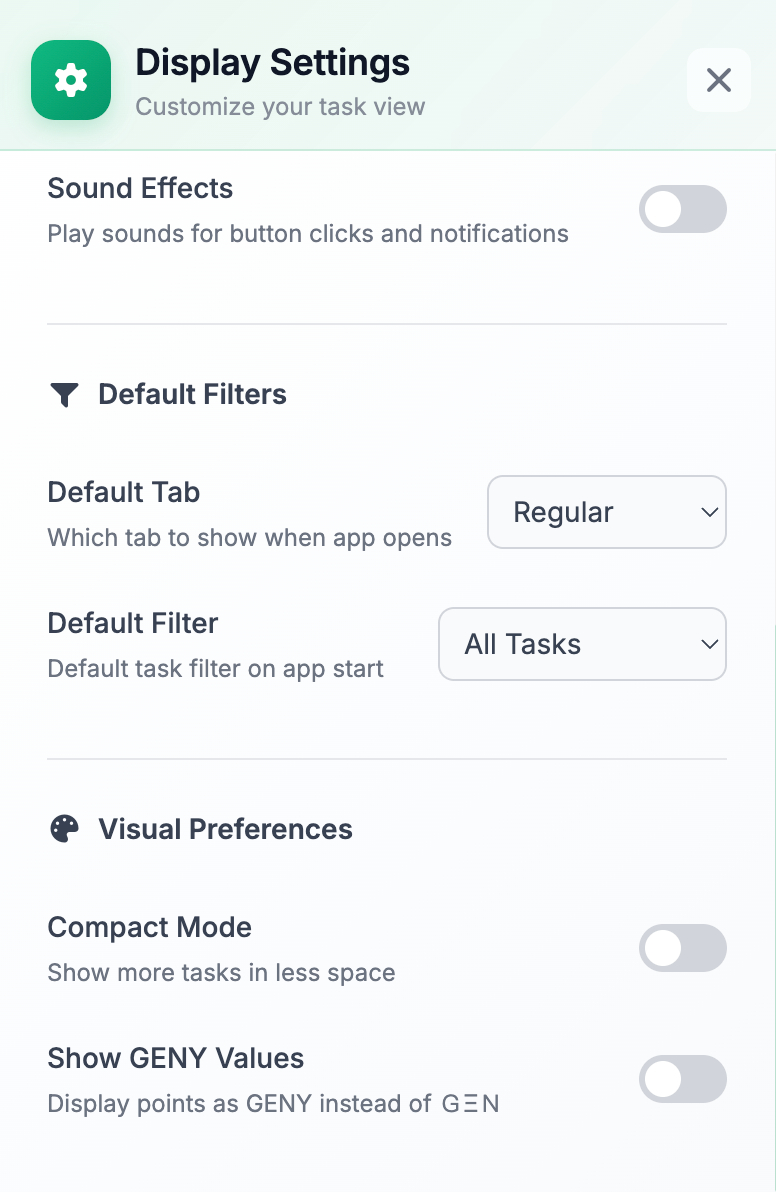Turn on Sound Effects
Viewport: 776px width, 1192px height.
682,209
